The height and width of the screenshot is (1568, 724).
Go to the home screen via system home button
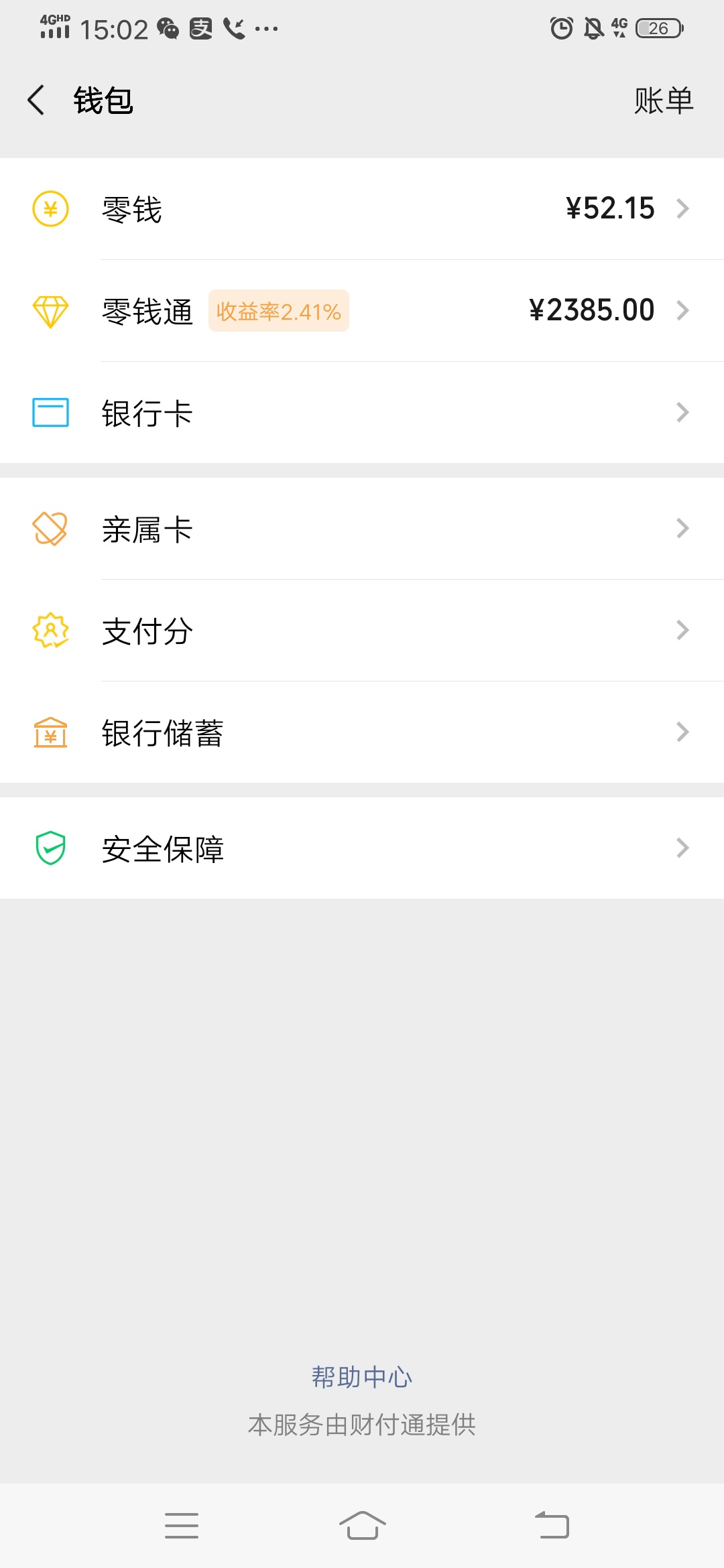tap(362, 1526)
